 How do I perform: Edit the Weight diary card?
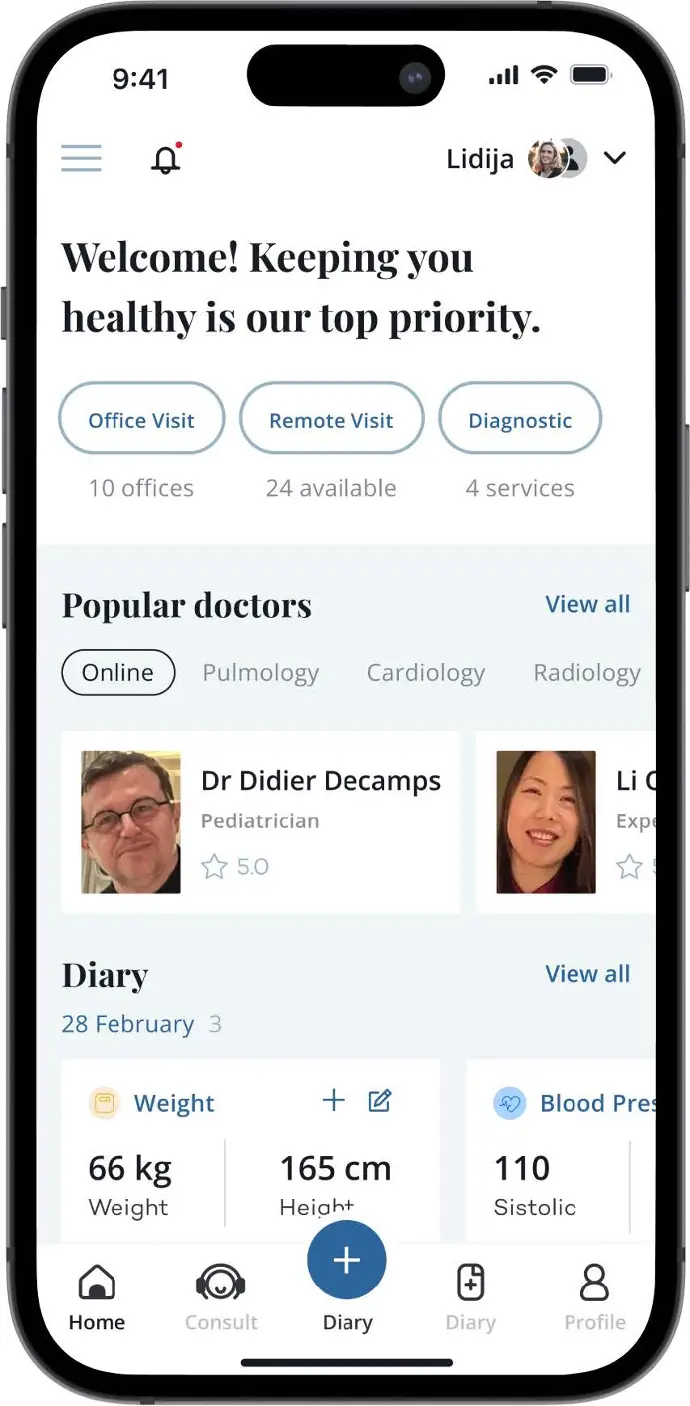coord(379,1101)
